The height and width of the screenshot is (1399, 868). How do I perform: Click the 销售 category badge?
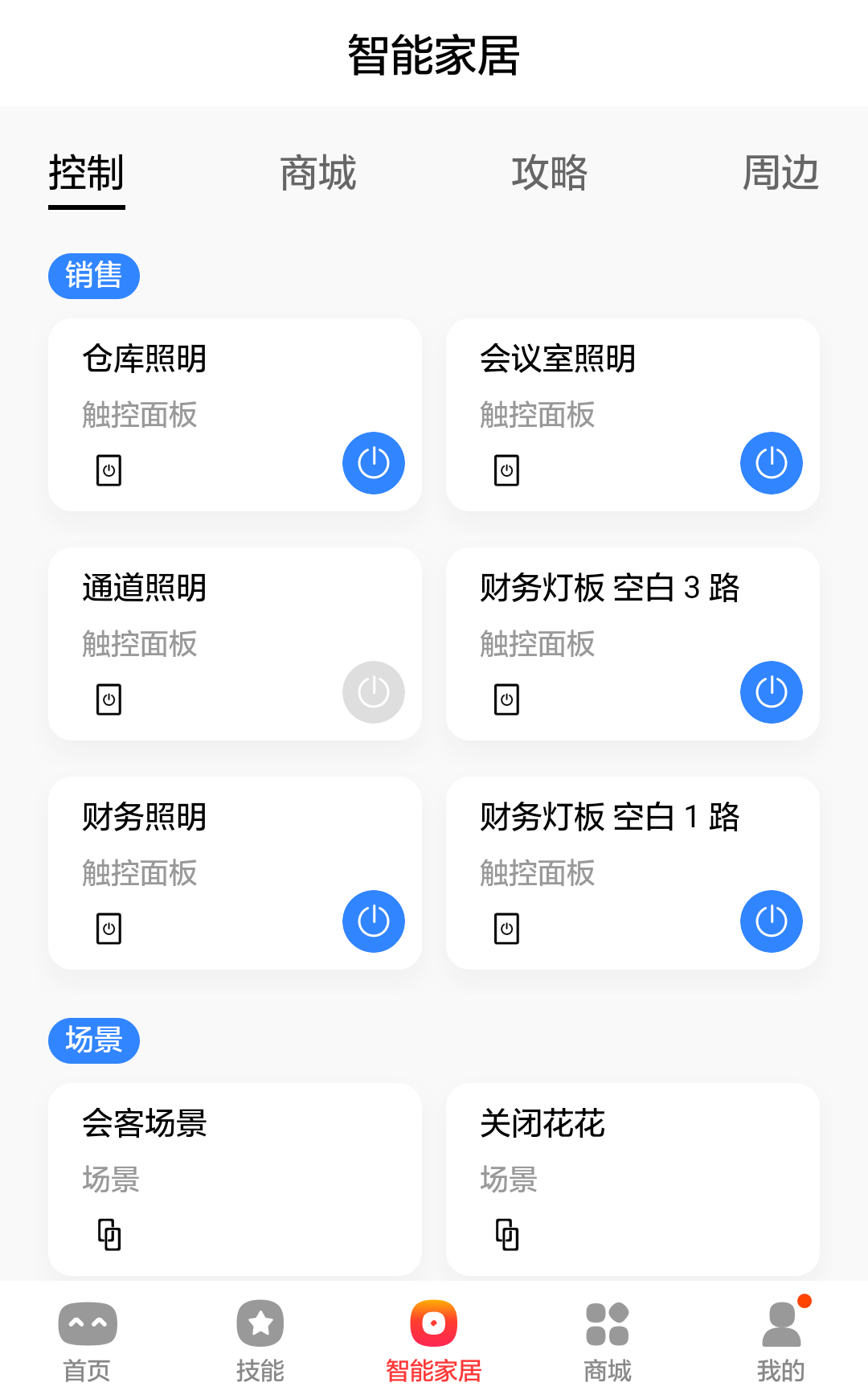(x=94, y=275)
